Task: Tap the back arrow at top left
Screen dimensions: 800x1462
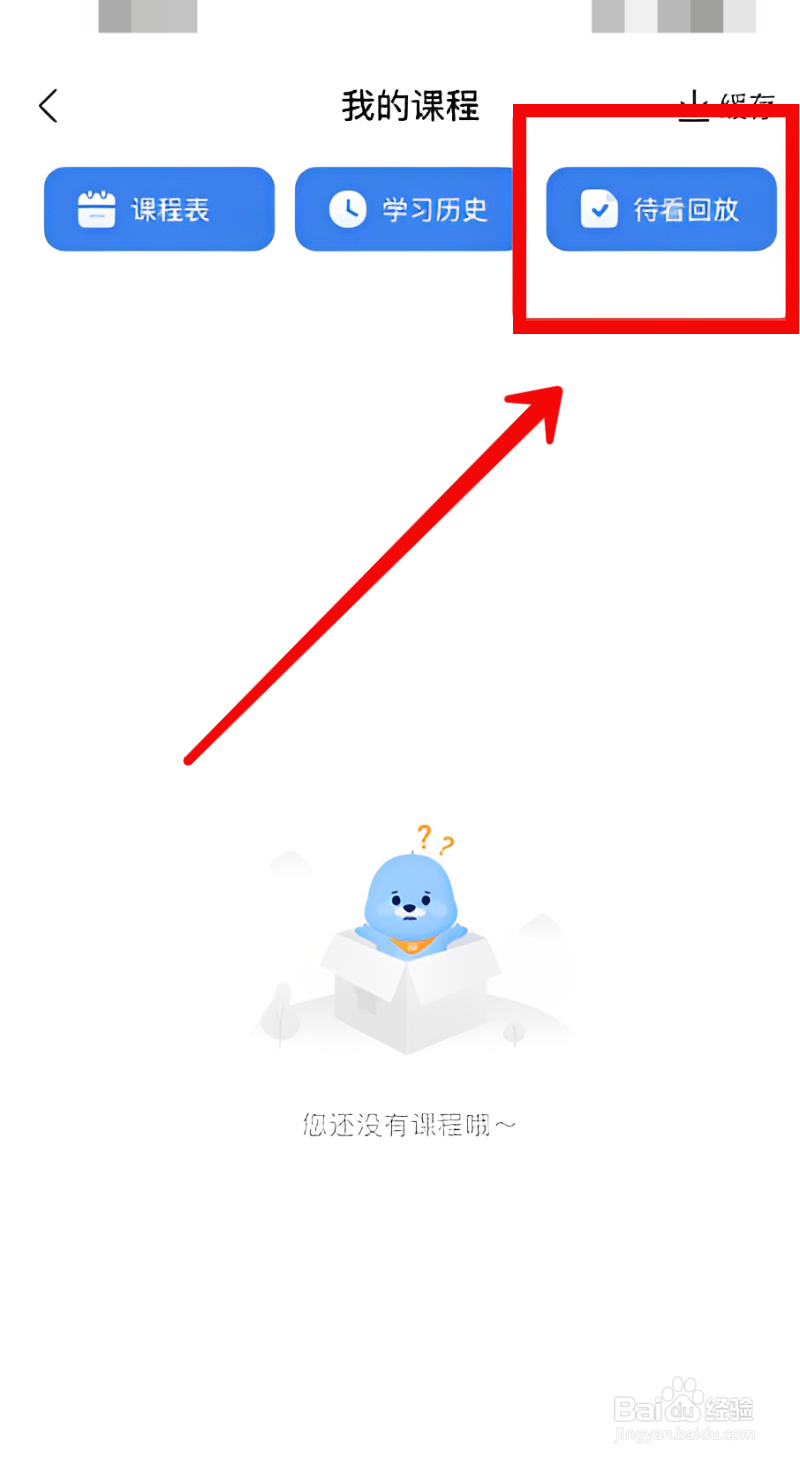Action: (47, 105)
